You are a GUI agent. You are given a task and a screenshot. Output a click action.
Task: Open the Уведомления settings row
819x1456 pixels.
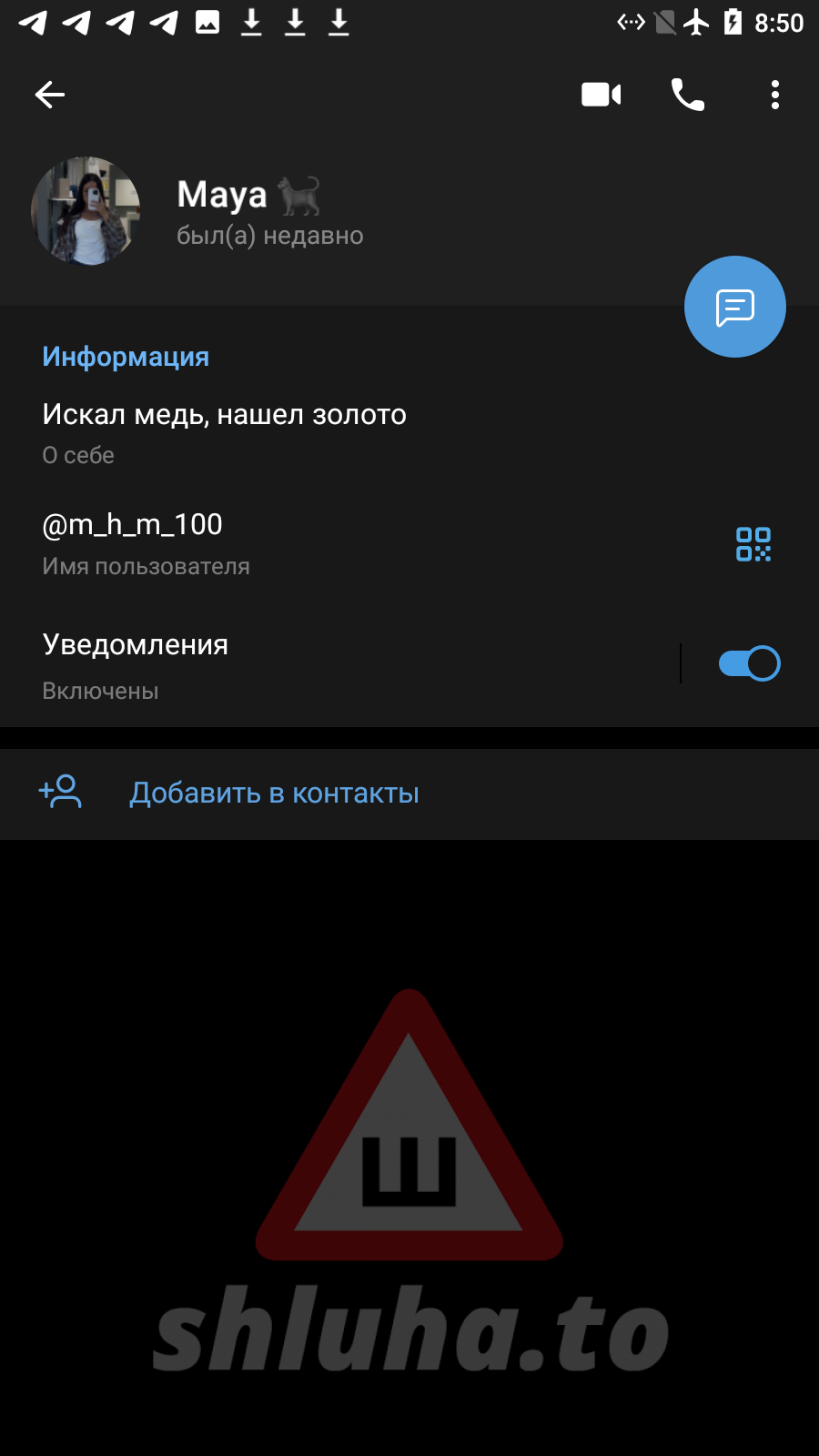[273, 665]
